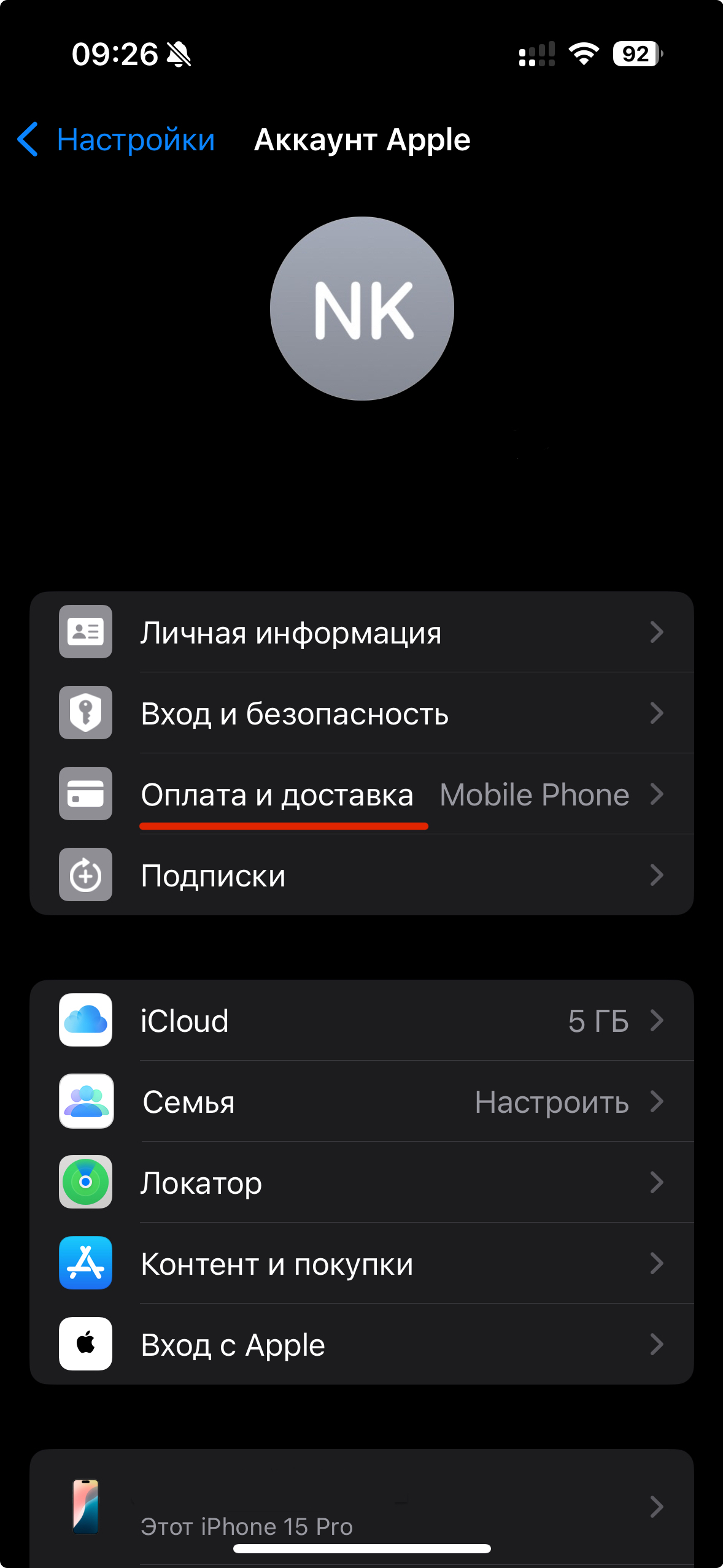723x1568 pixels.
Task: Open Оплата и доставка
Action: (x=361, y=794)
